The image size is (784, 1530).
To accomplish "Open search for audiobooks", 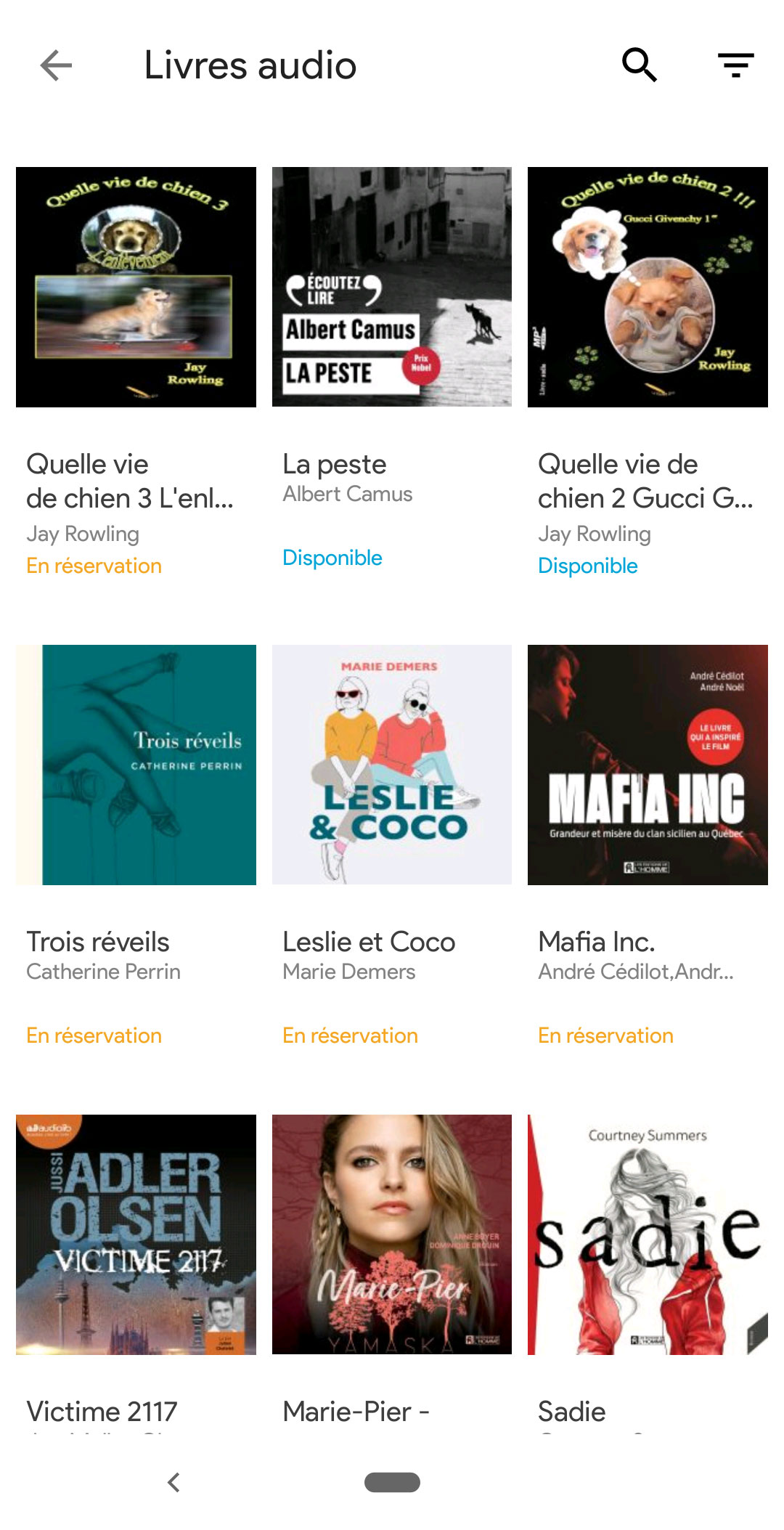I will (640, 66).
